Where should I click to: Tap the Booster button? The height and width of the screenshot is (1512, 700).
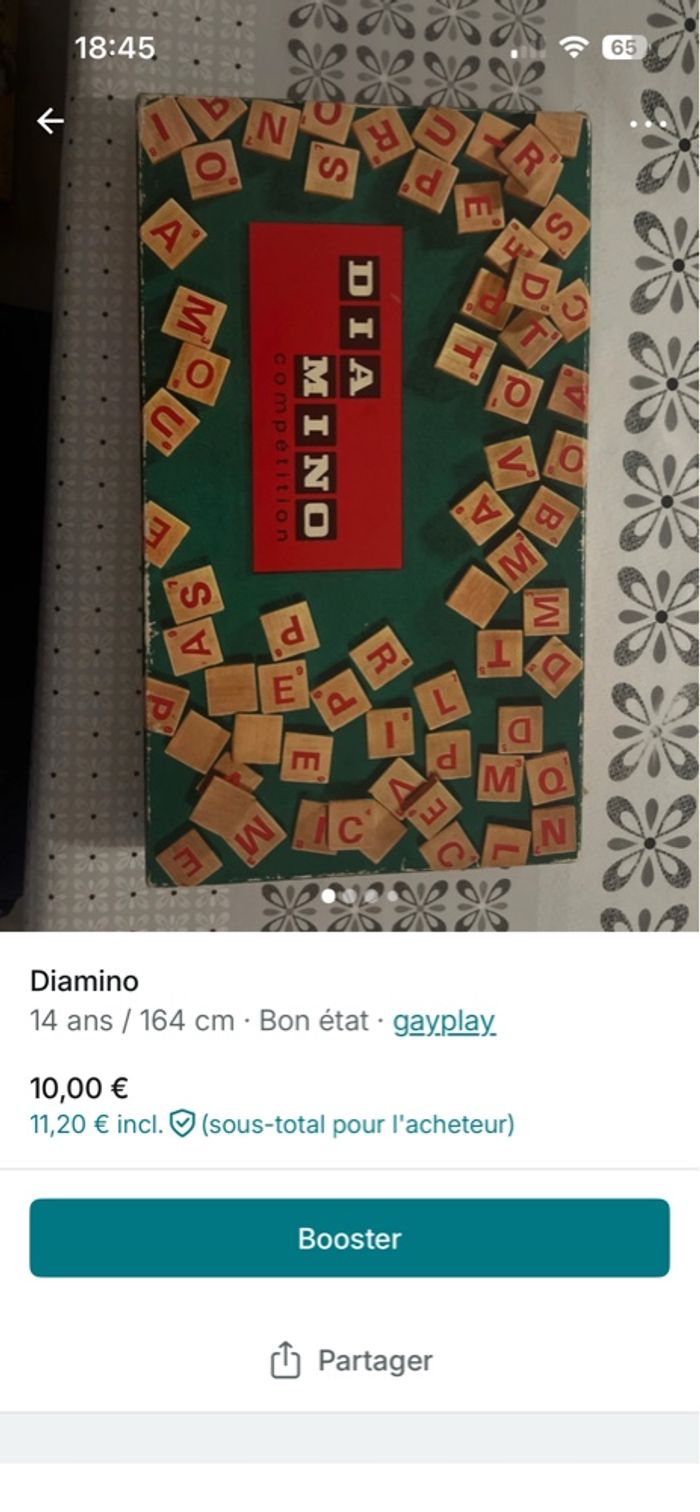350,1238
